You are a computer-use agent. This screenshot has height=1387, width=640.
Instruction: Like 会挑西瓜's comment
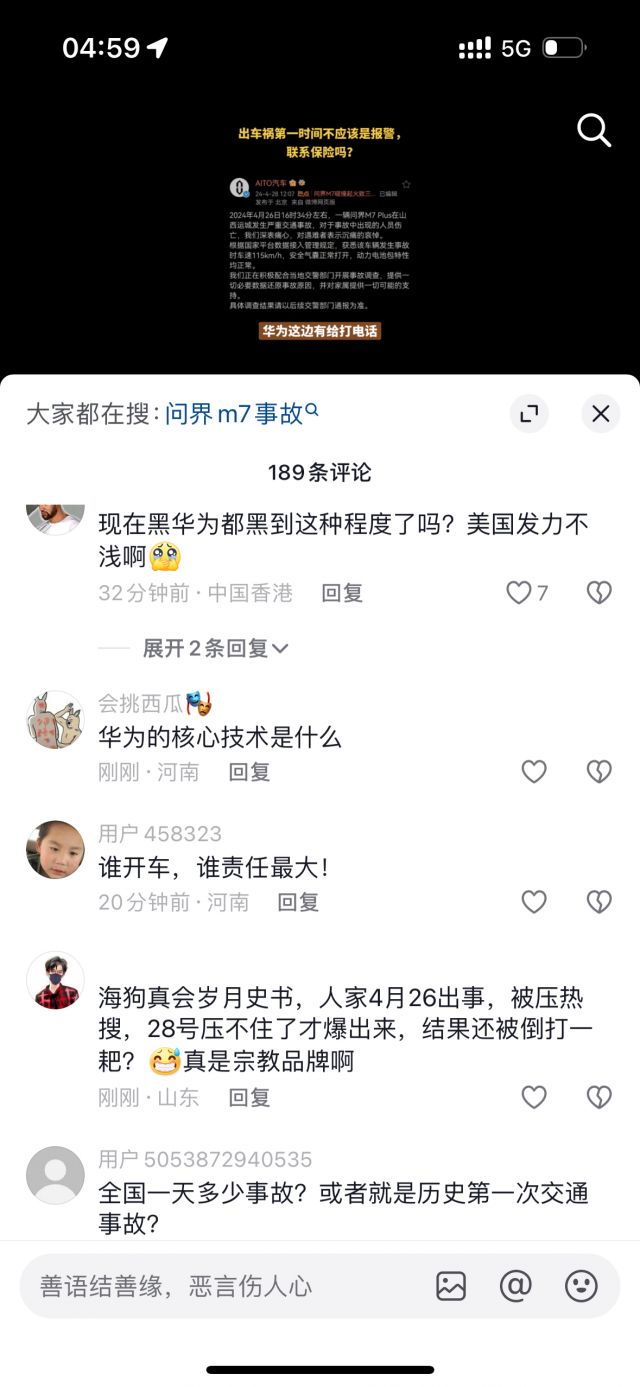(534, 771)
